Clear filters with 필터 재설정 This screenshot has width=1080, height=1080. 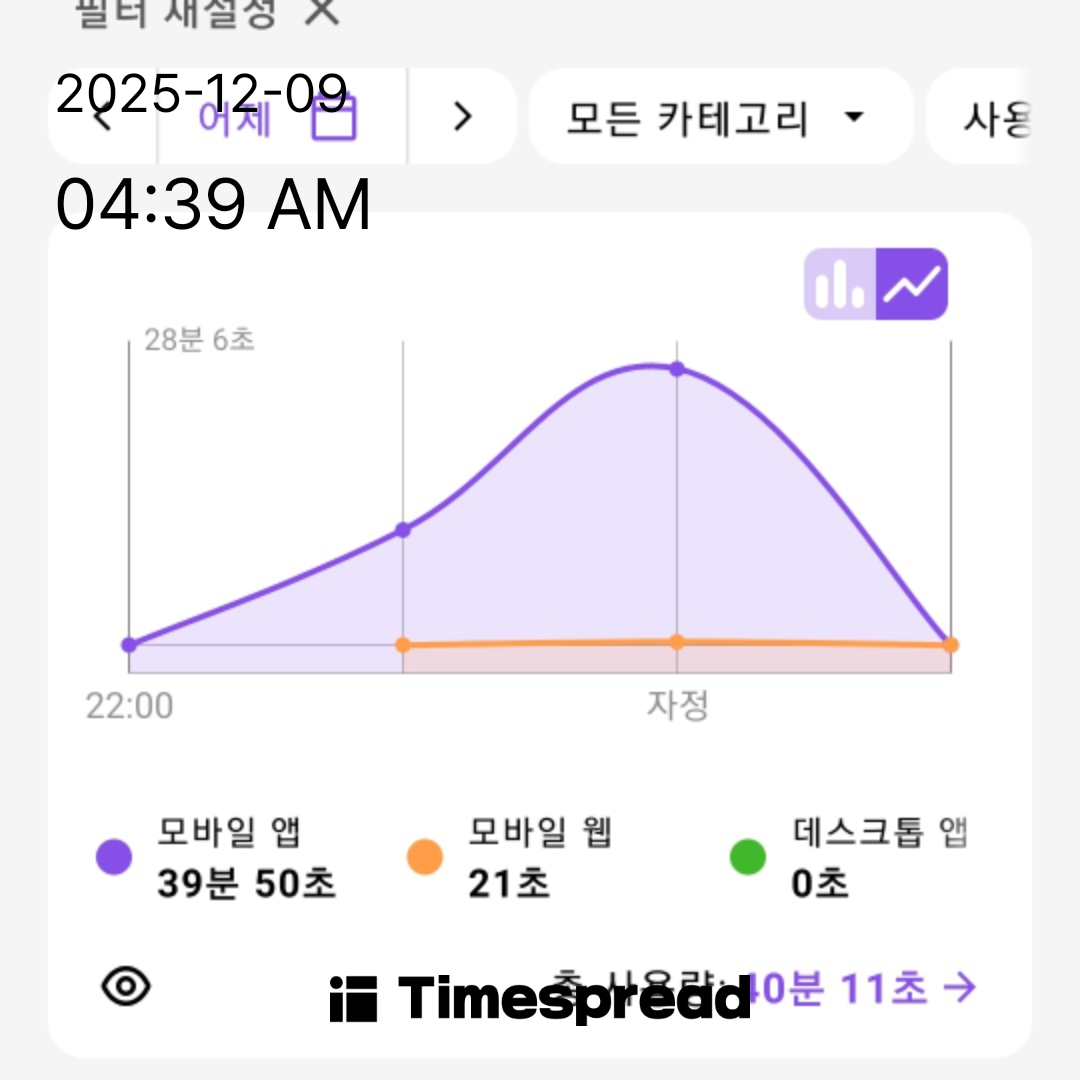point(205,12)
